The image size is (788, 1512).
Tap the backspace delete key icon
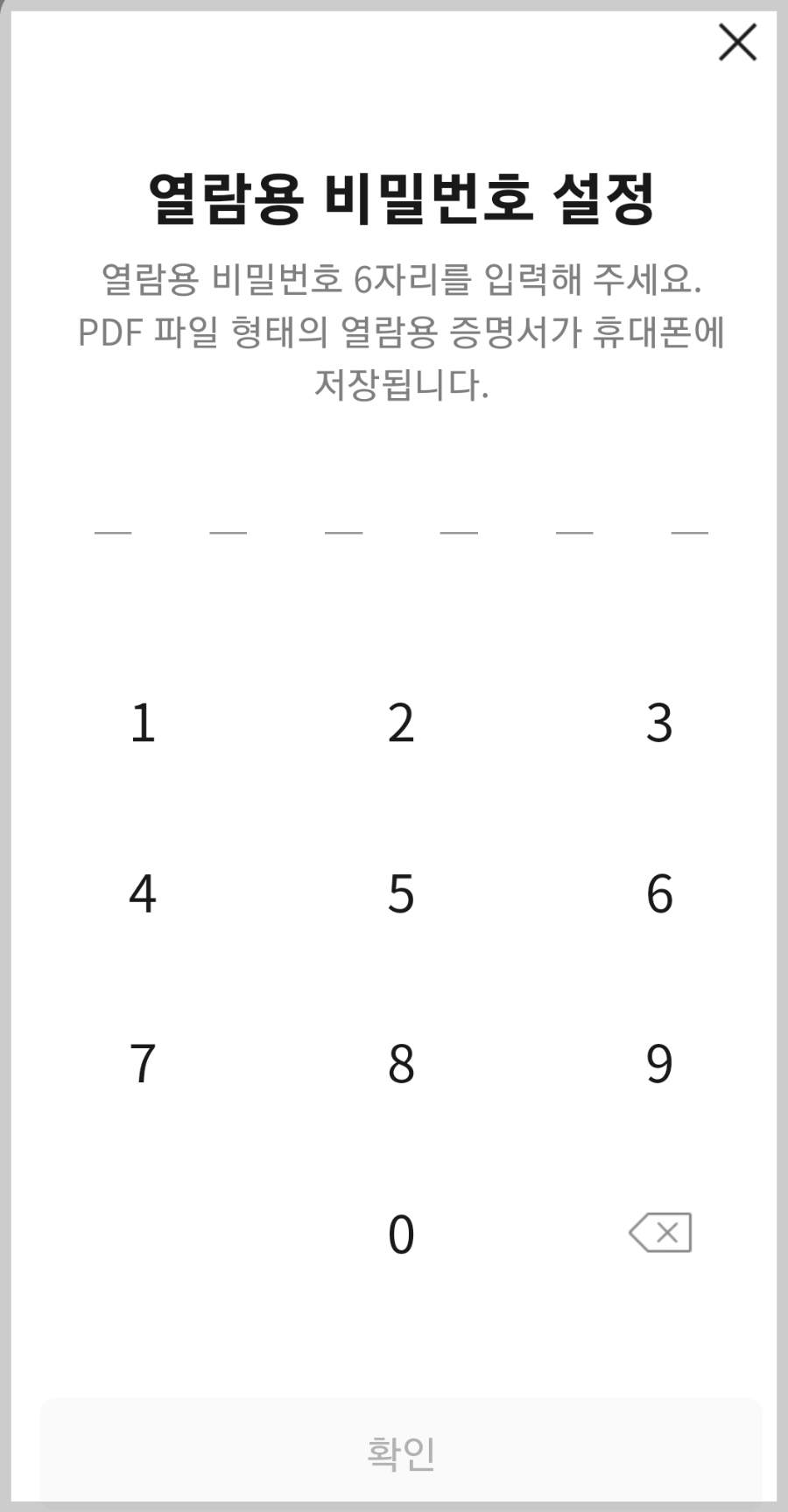tap(659, 1233)
